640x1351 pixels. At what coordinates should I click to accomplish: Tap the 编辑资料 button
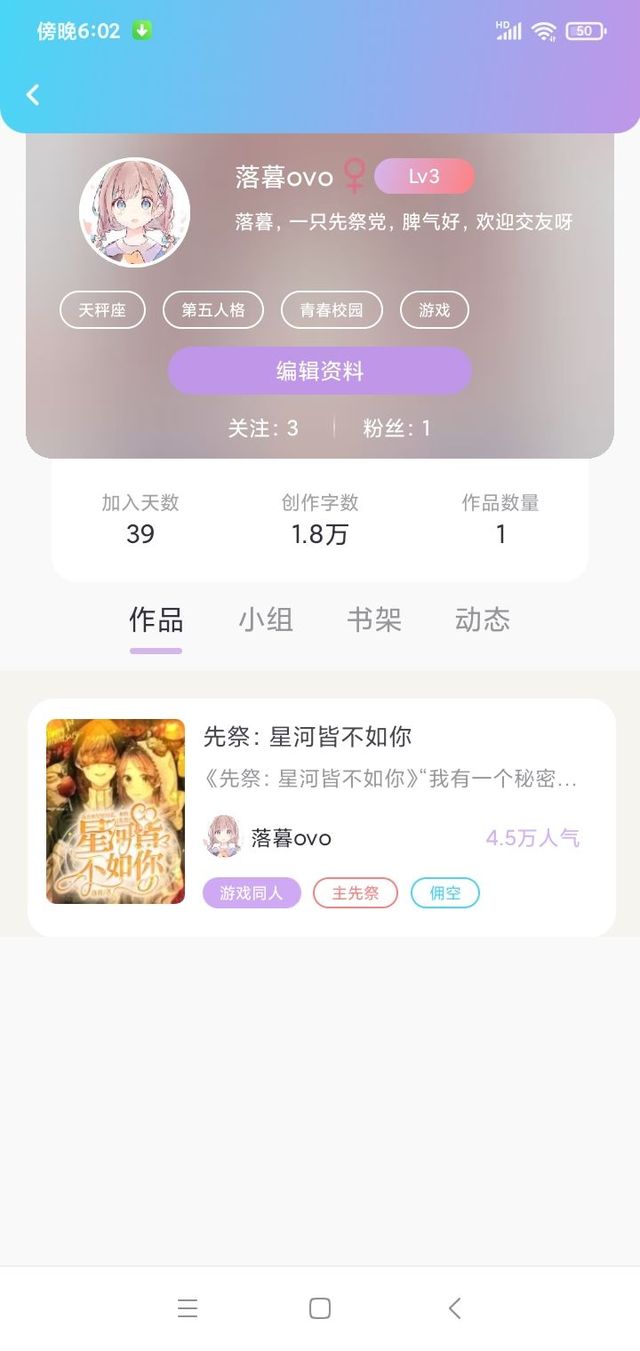pyautogui.click(x=320, y=371)
